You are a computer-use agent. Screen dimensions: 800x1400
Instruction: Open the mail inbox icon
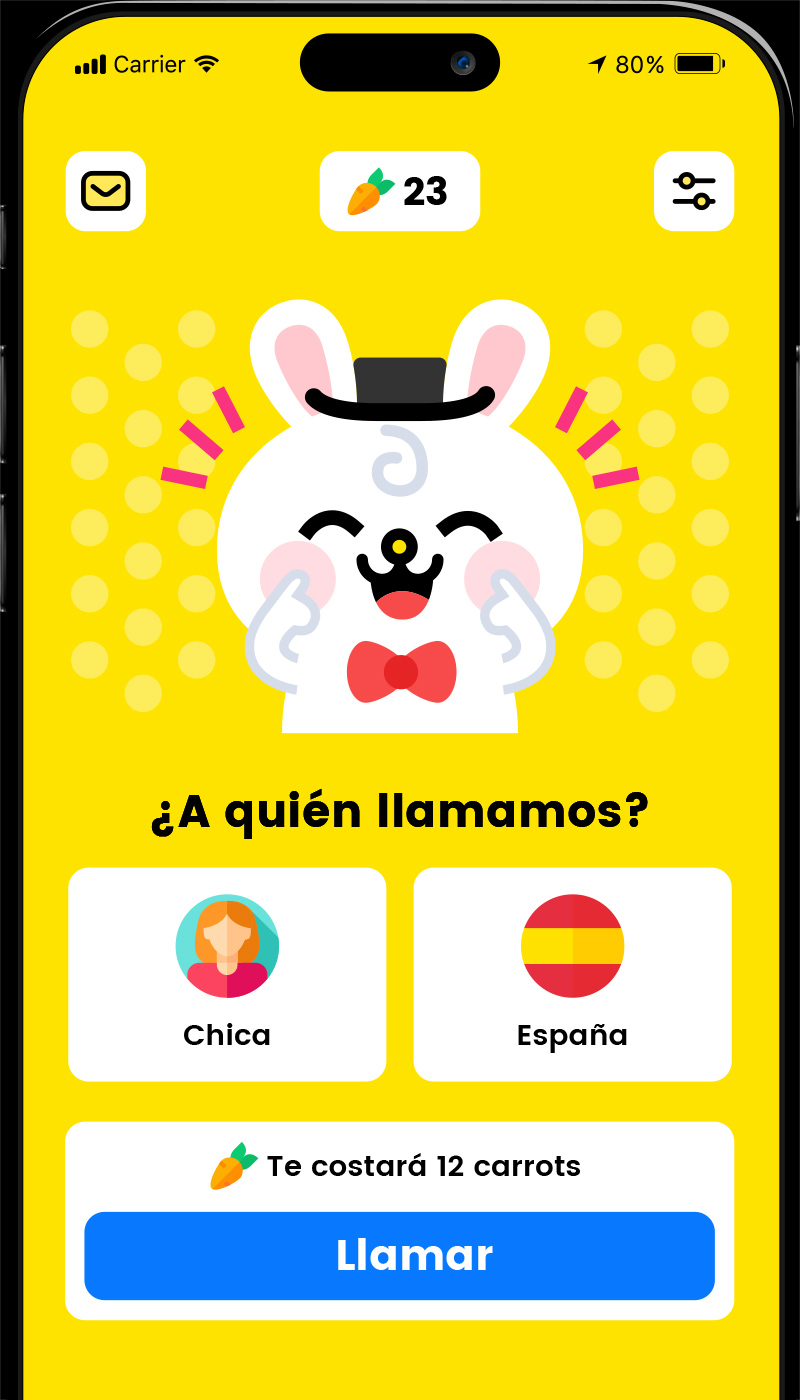(106, 191)
